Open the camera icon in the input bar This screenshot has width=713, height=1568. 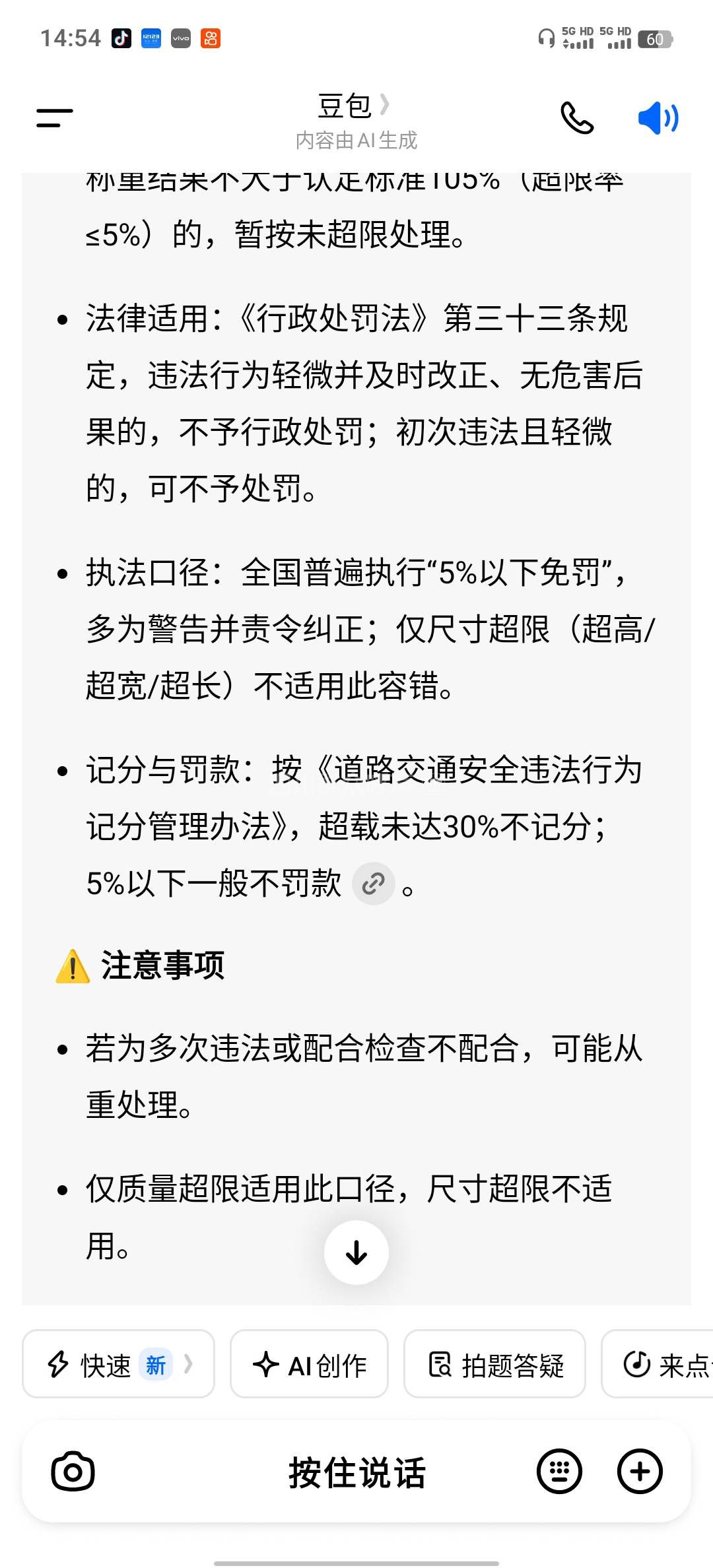point(73,1472)
